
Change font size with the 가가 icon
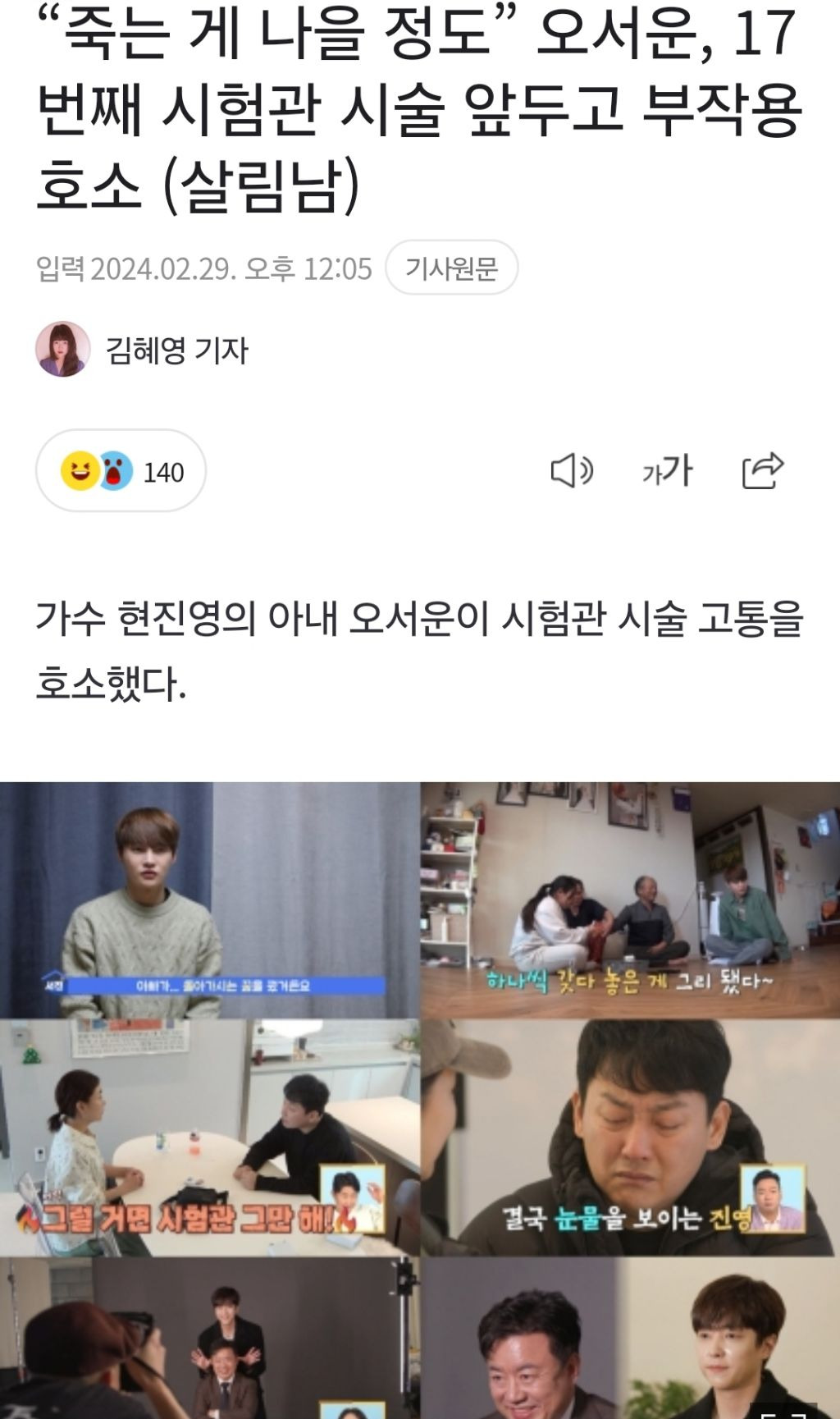coord(667,471)
